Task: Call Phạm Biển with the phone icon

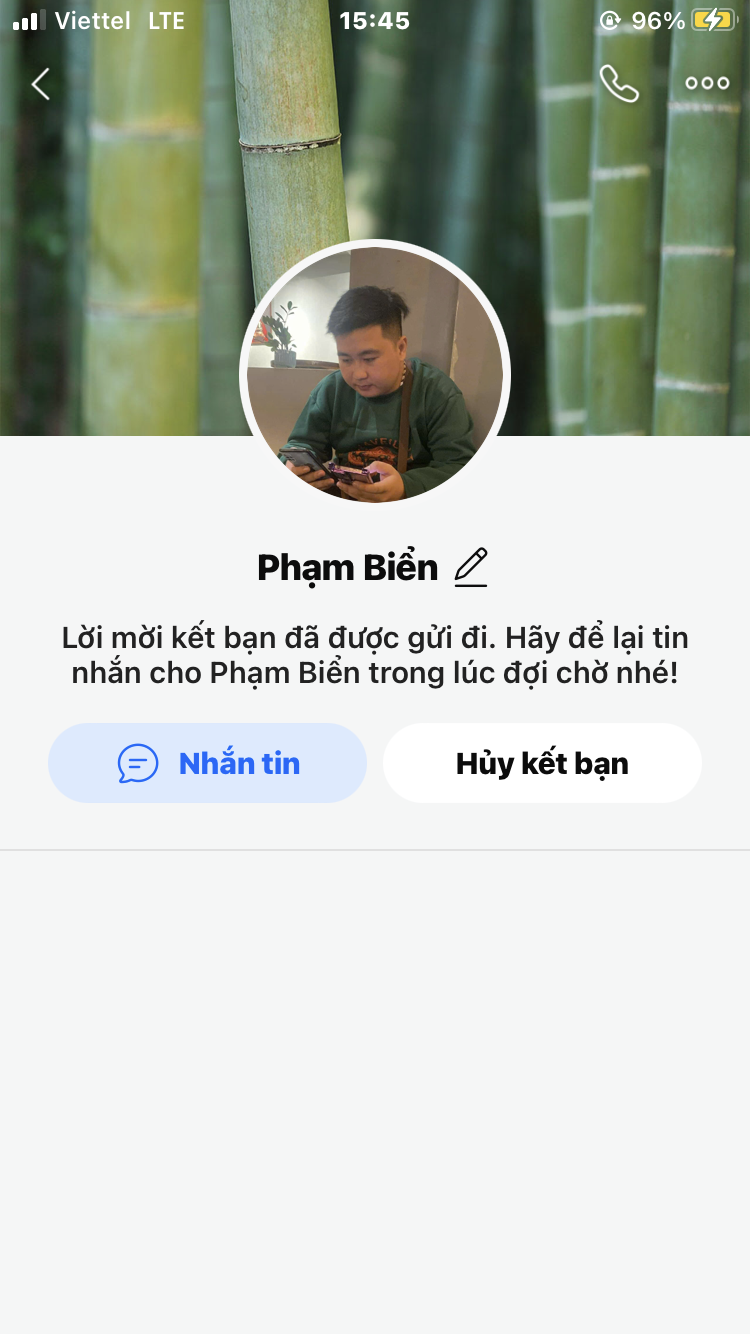Action: [x=619, y=84]
